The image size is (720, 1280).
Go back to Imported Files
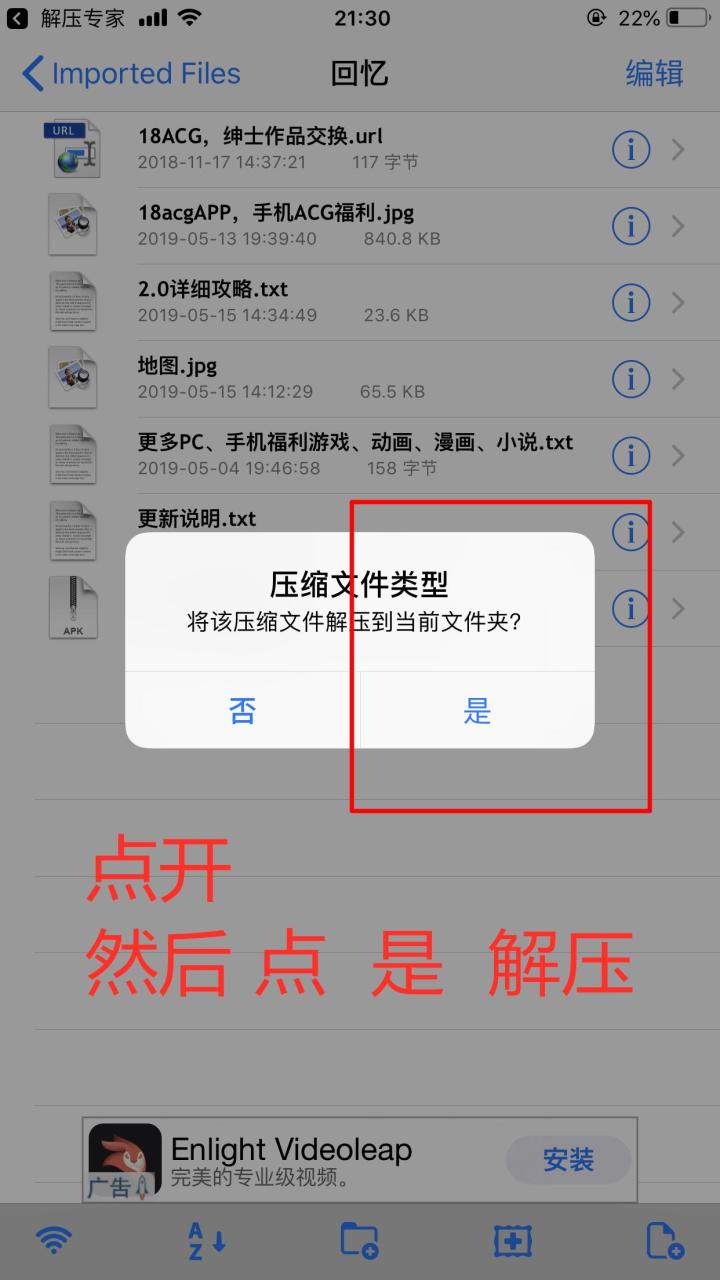click(131, 74)
